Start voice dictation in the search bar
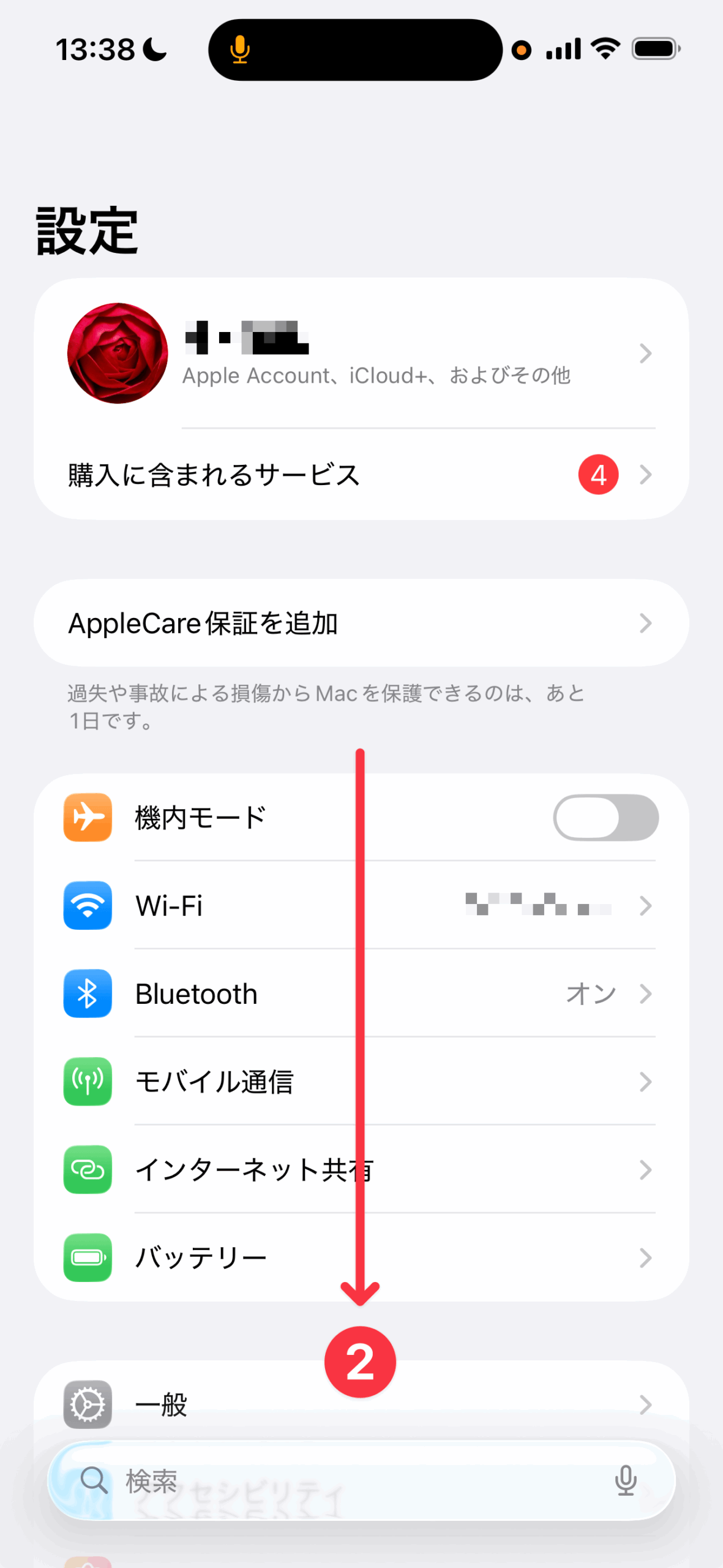 pyautogui.click(x=625, y=1481)
